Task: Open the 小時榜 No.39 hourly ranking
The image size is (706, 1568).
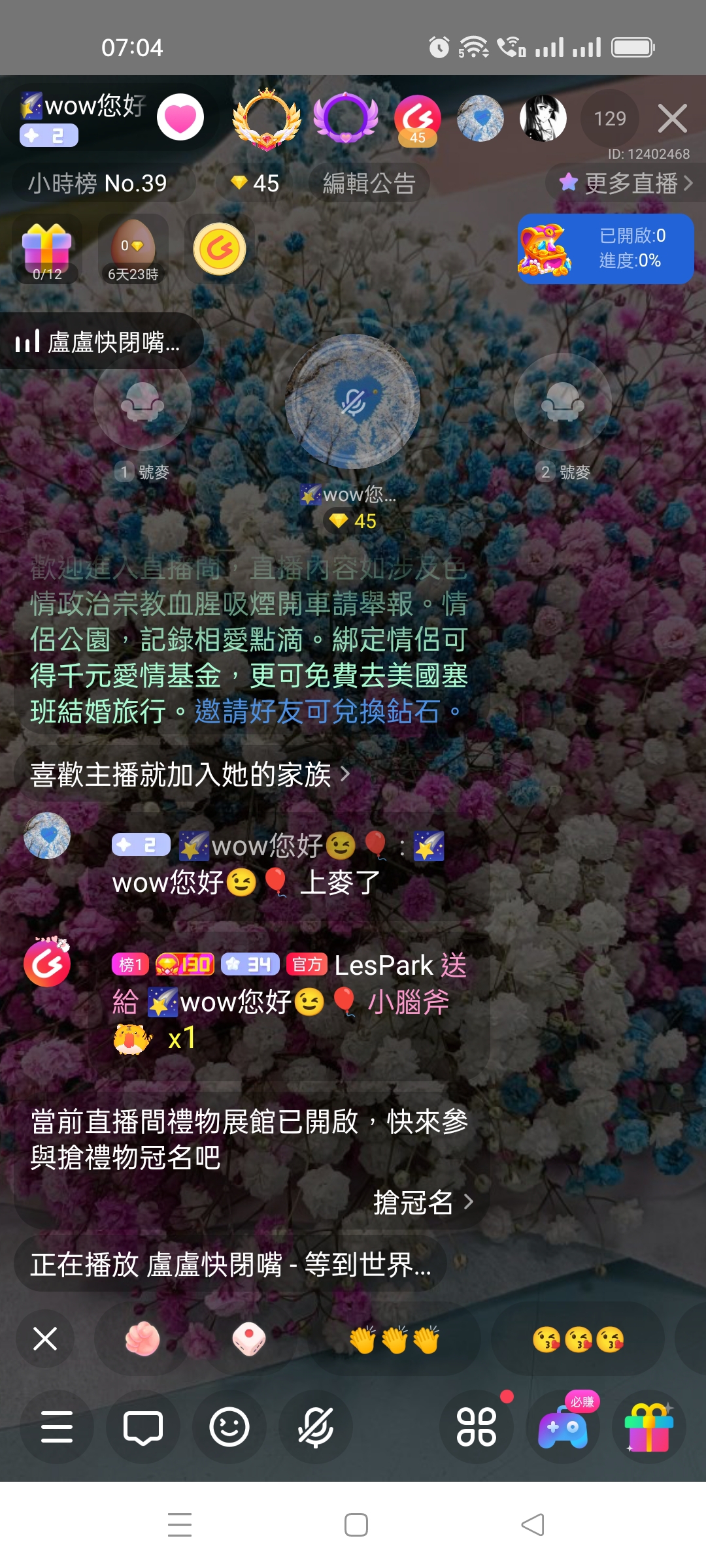Action: point(98,184)
